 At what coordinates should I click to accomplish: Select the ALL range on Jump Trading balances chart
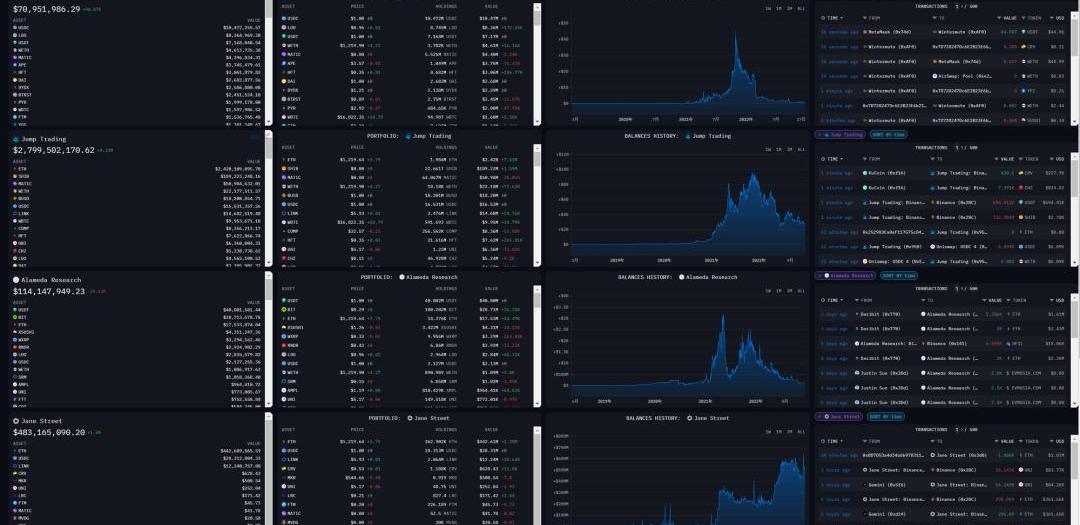tap(801, 149)
